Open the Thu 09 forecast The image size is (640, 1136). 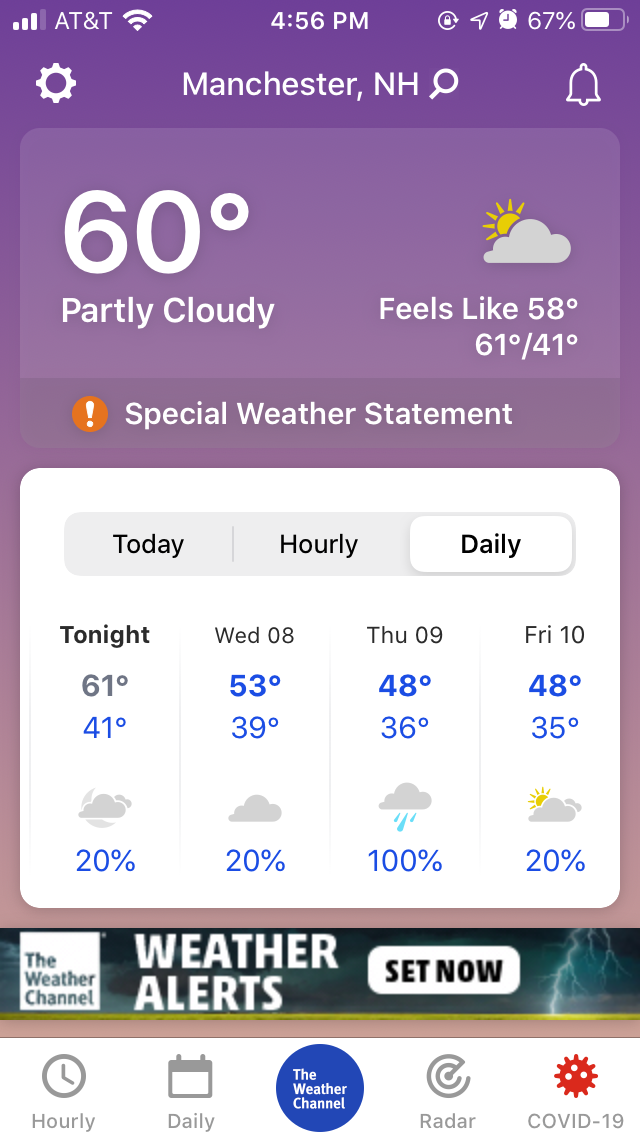pyautogui.click(x=404, y=748)
